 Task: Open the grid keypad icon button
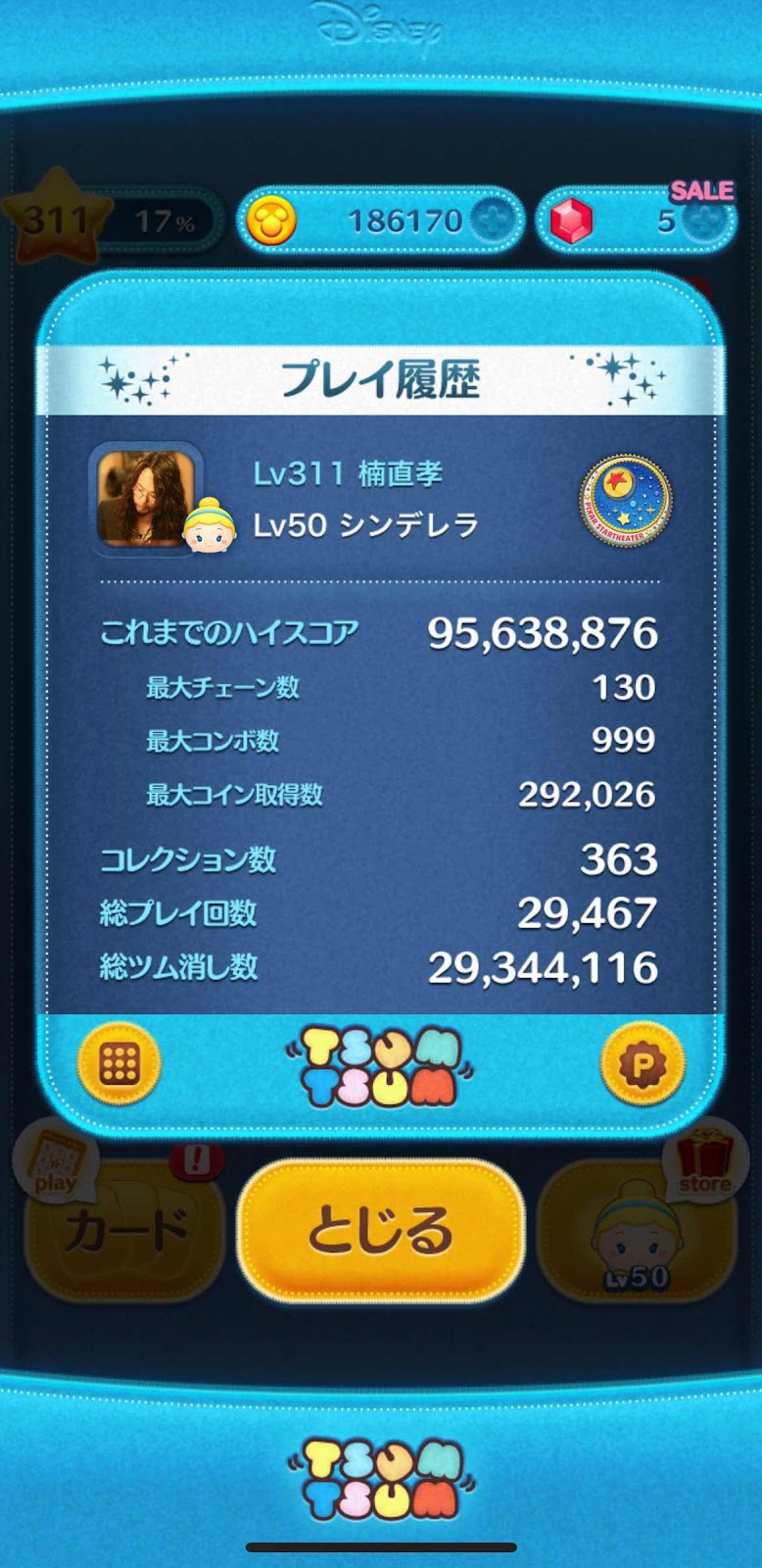(x=119, y=1064)
